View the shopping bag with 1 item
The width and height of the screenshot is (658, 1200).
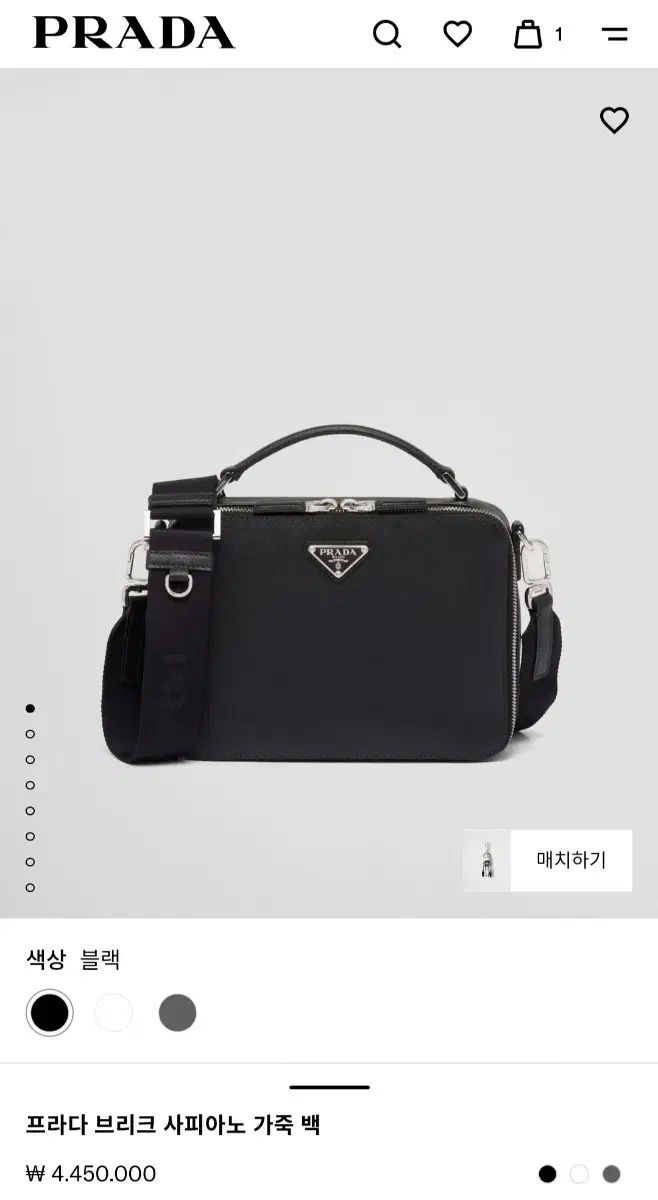click(x=529, y=34)
